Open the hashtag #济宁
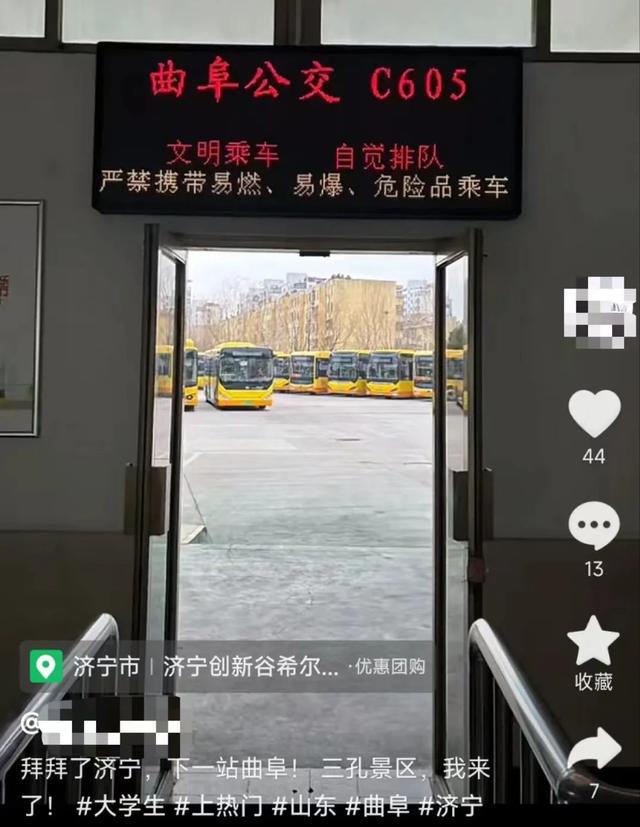The image size is (640, 827). pyautogui.click(x=450, y=805)
